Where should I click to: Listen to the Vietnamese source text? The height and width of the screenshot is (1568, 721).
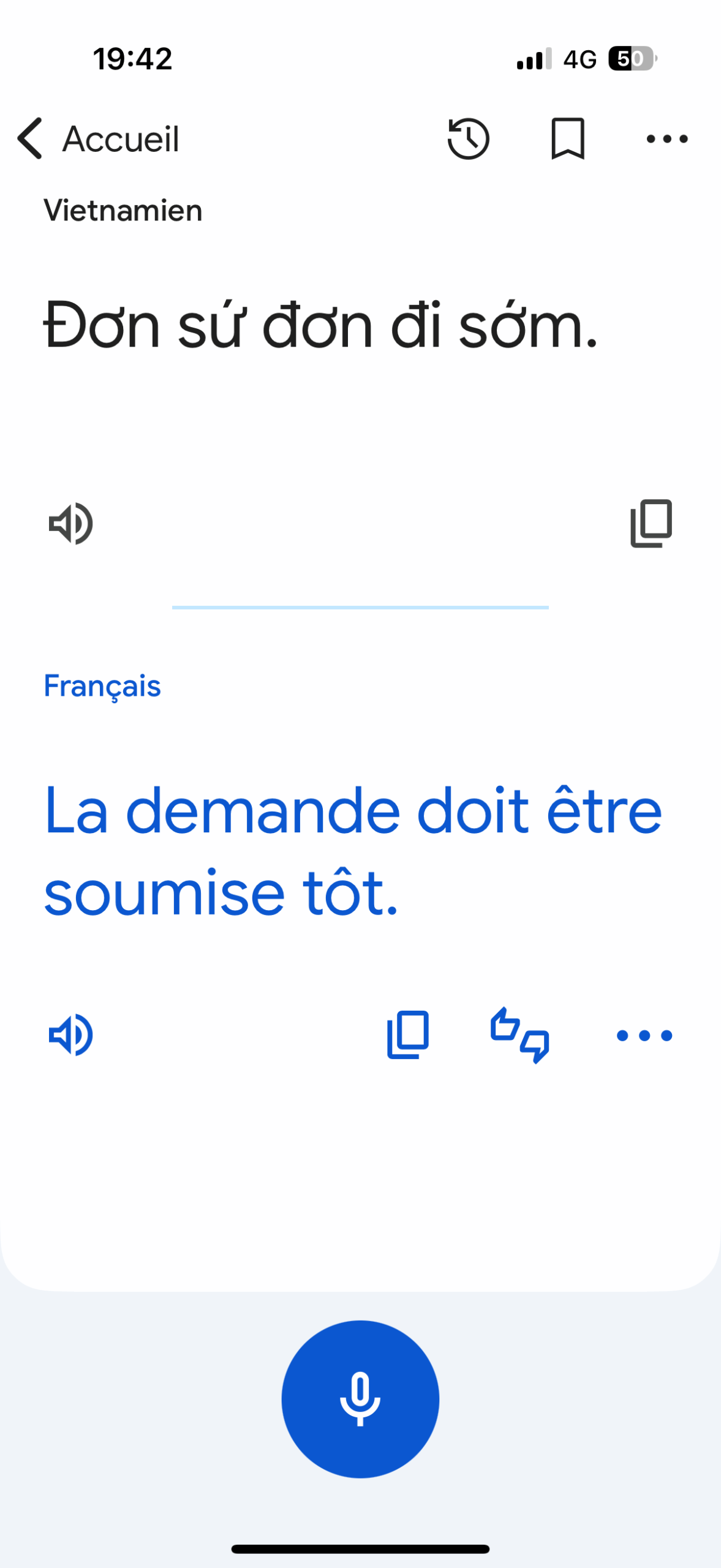(x=71, y=524)
